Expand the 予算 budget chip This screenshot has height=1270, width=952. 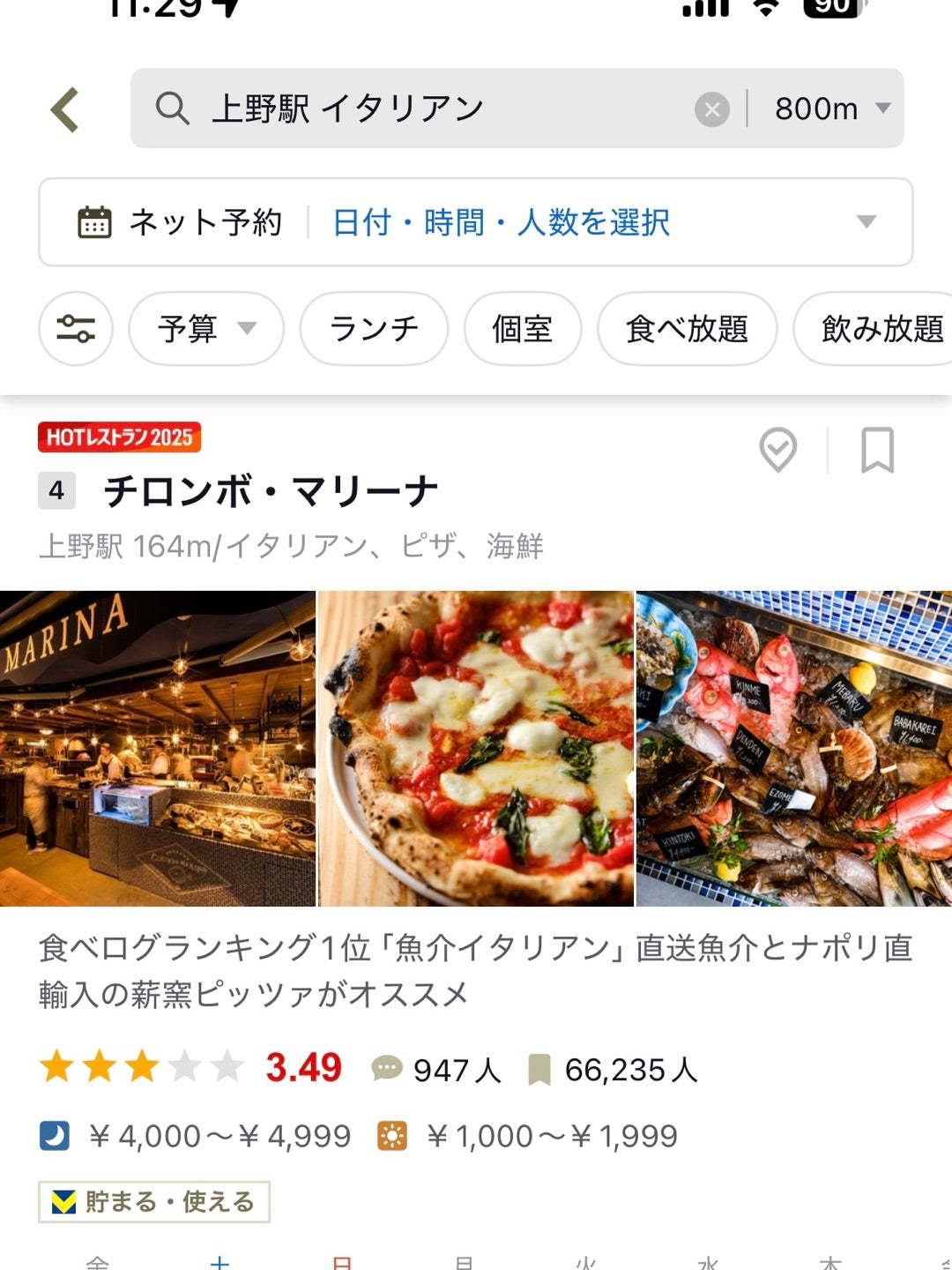click(206, 329)
